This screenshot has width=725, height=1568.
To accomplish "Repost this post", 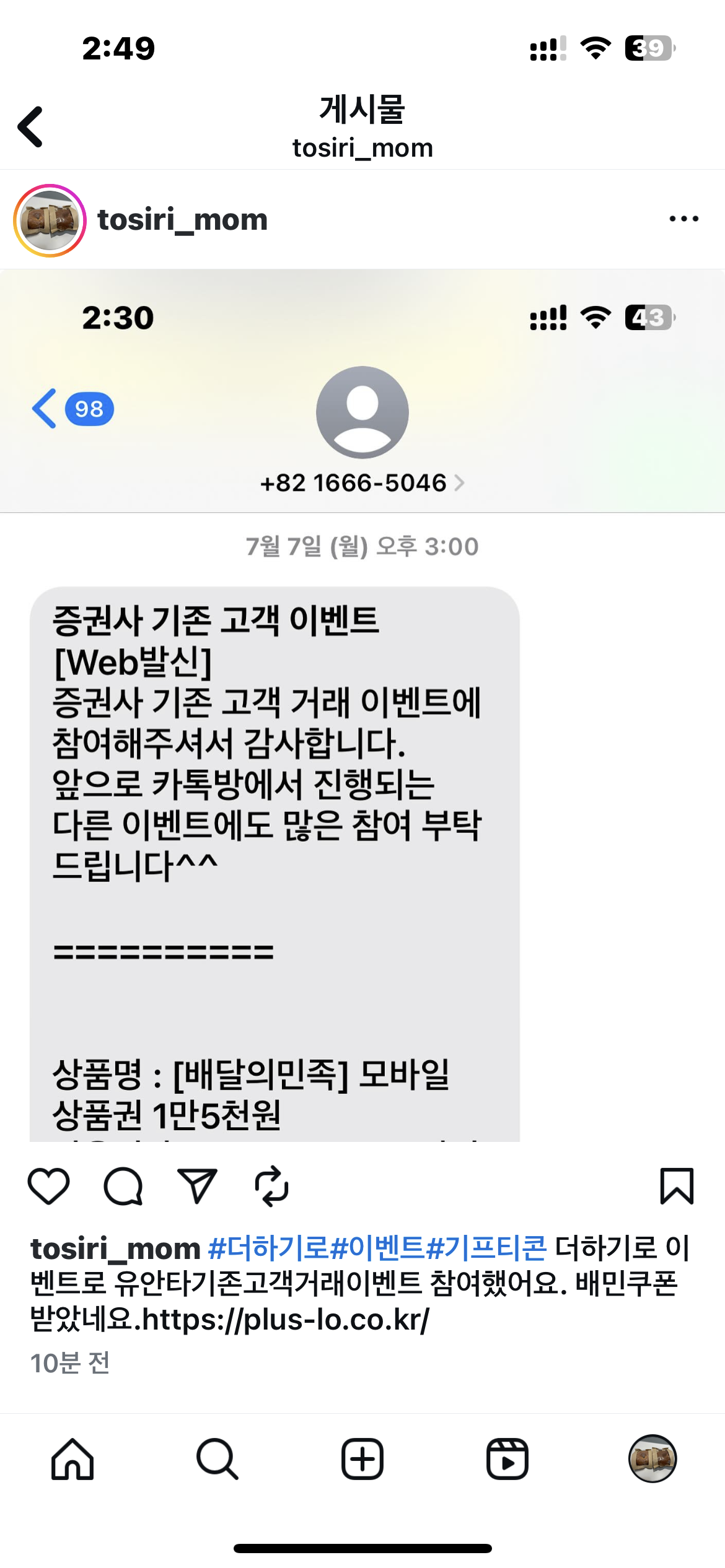I will (x=272, y=1187).
